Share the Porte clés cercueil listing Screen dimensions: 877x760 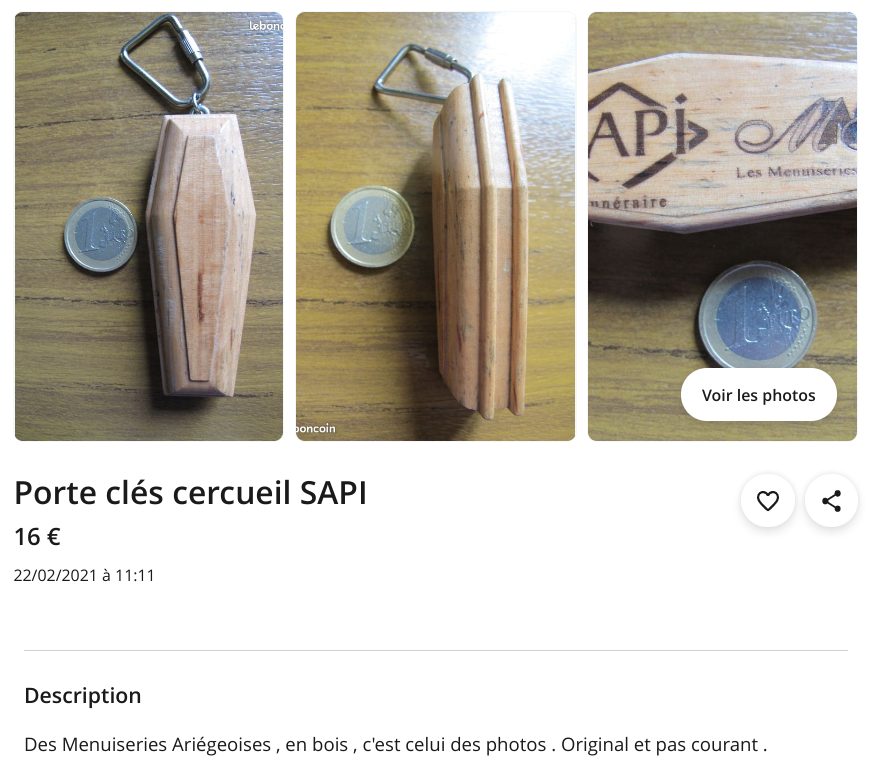coord(831,501)
